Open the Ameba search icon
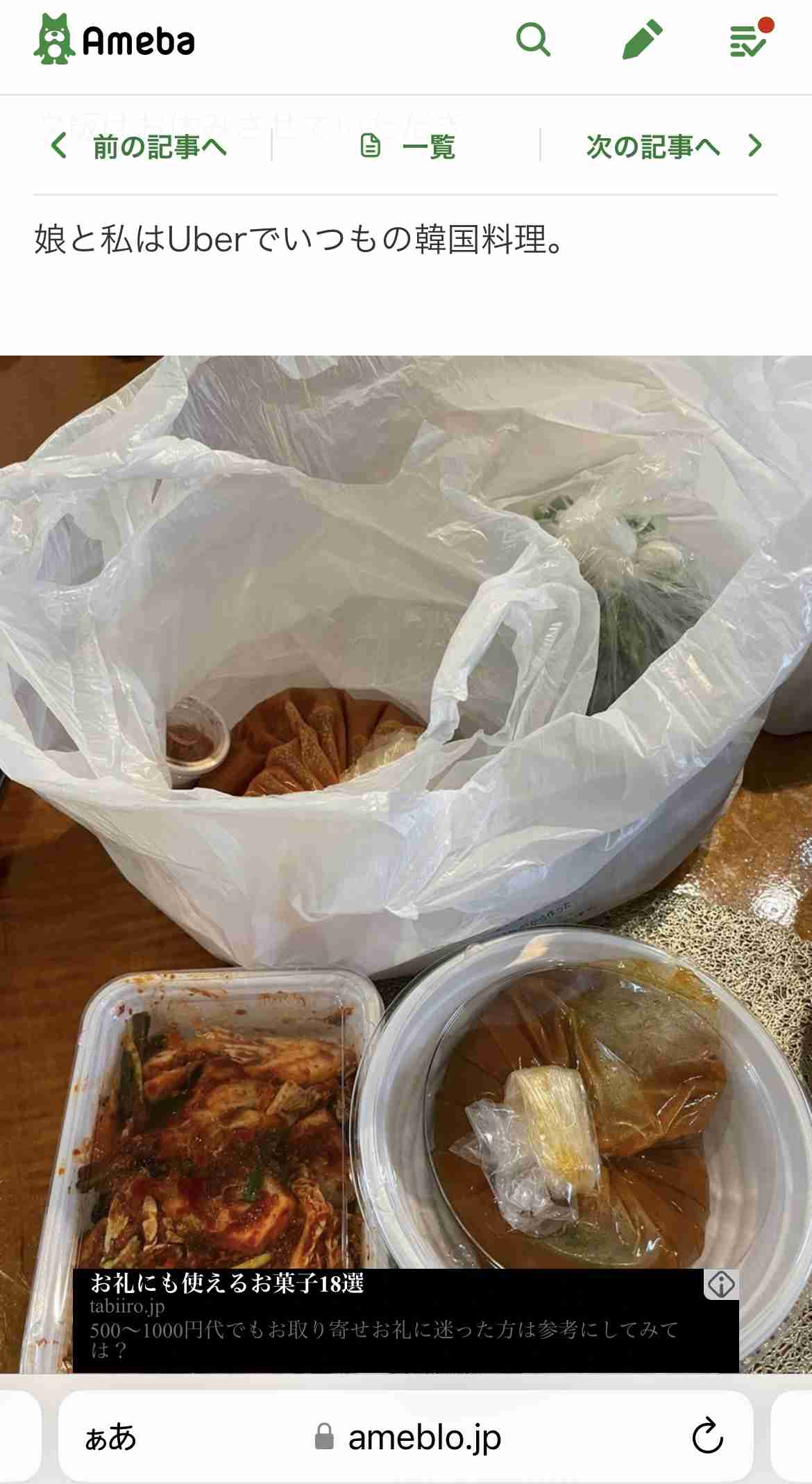 (x=533, y=40)
